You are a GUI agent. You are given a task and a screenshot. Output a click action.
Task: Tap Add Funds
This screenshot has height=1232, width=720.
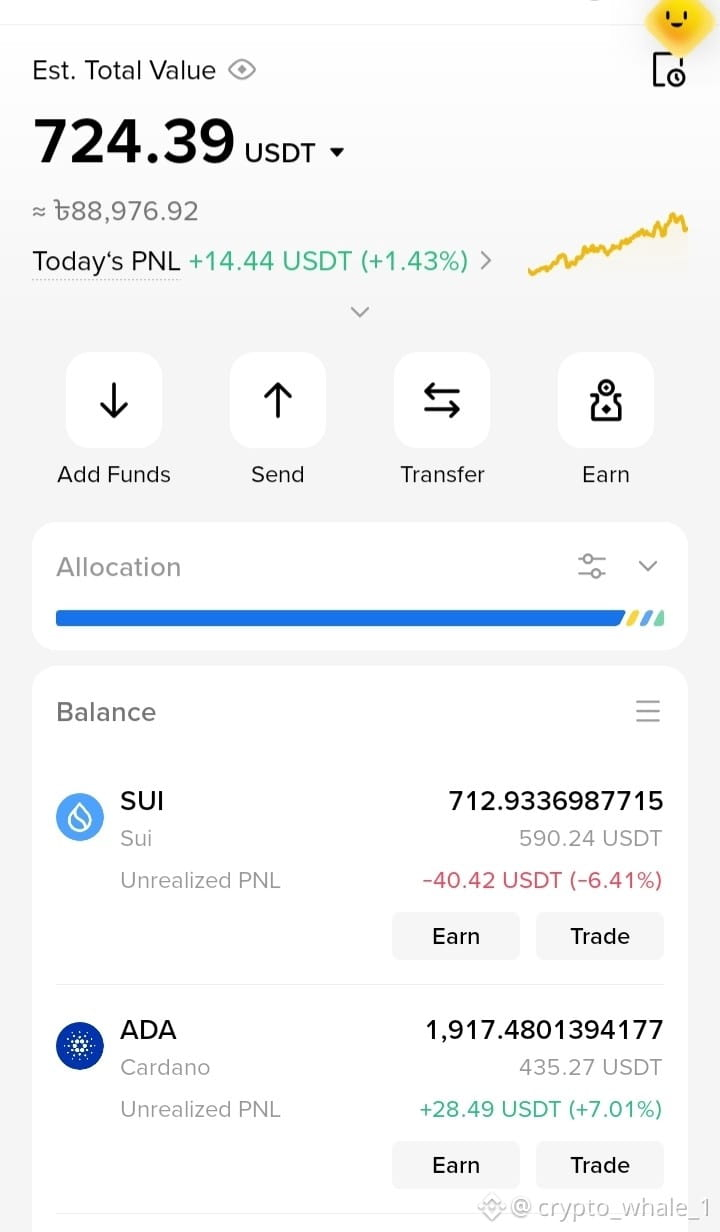point(114,400)
